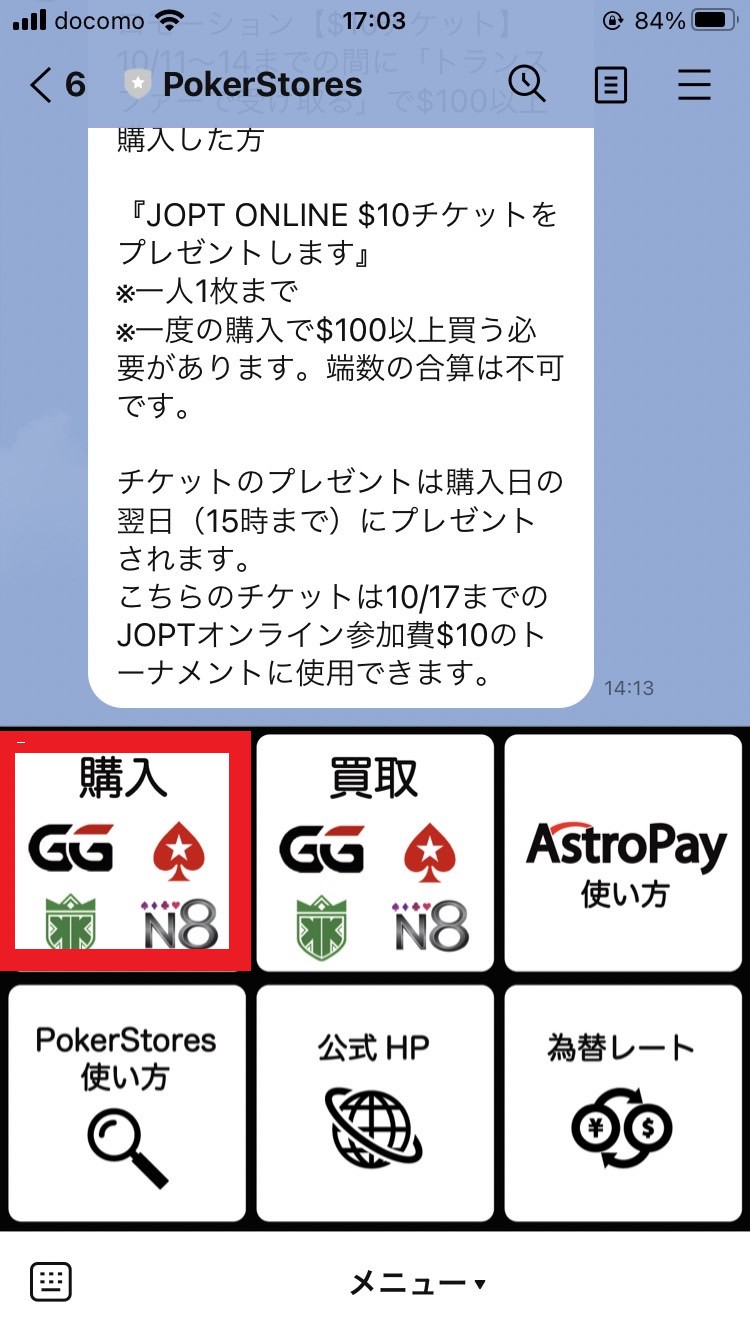This screenshot has height=1334, width=750.
Task: Switch to keyboard input
Action: (x=51, y=1282)
